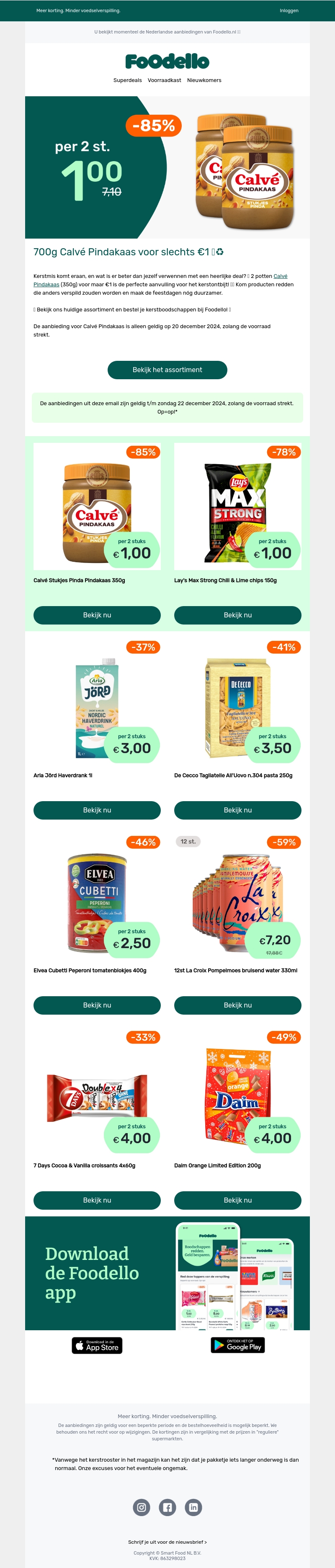Tap Bekijk nu for Calvé Stukjes Pinda Pindakaas
335x1568 pixels.
97,615
